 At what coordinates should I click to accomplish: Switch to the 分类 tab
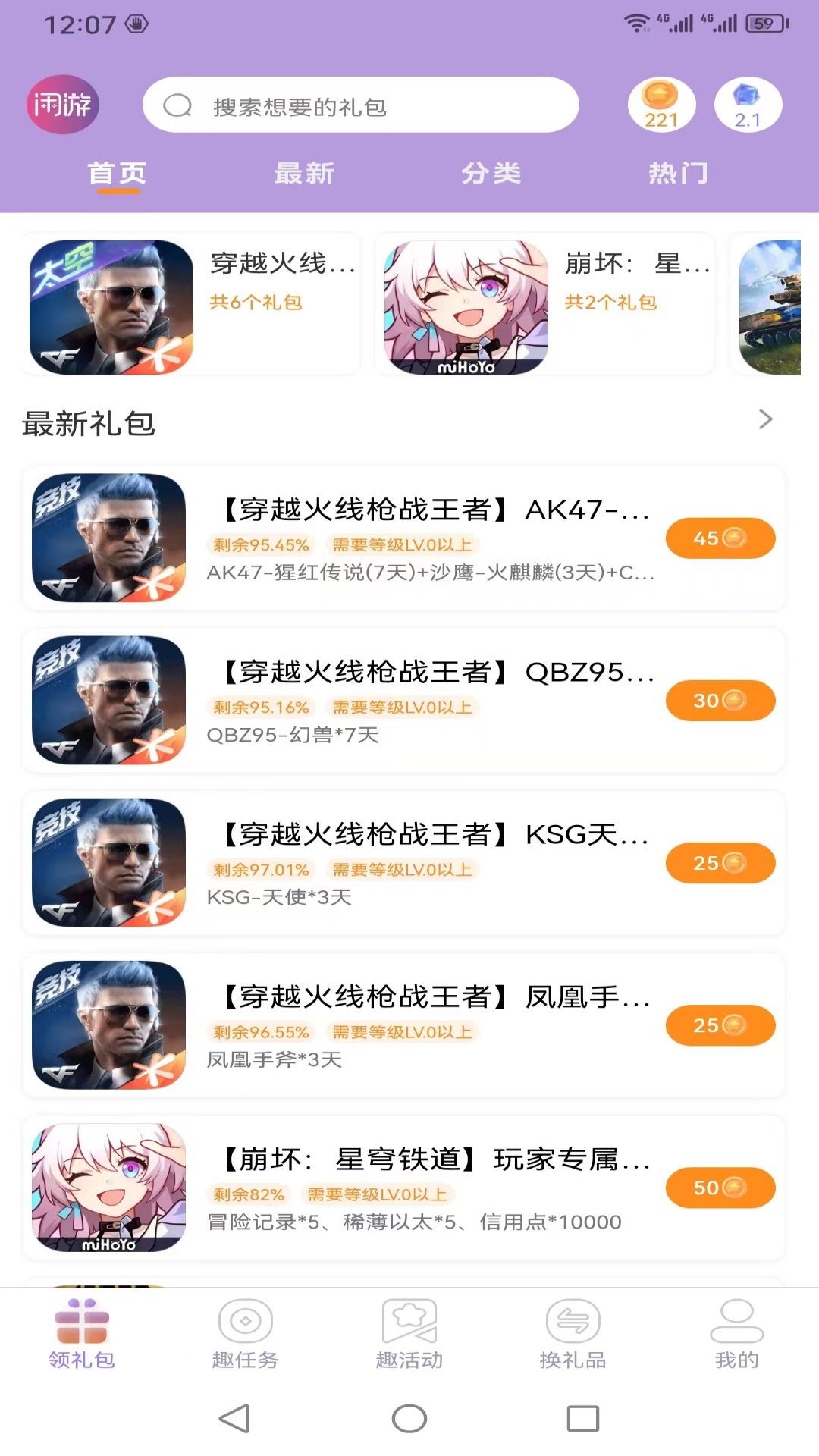491,174
